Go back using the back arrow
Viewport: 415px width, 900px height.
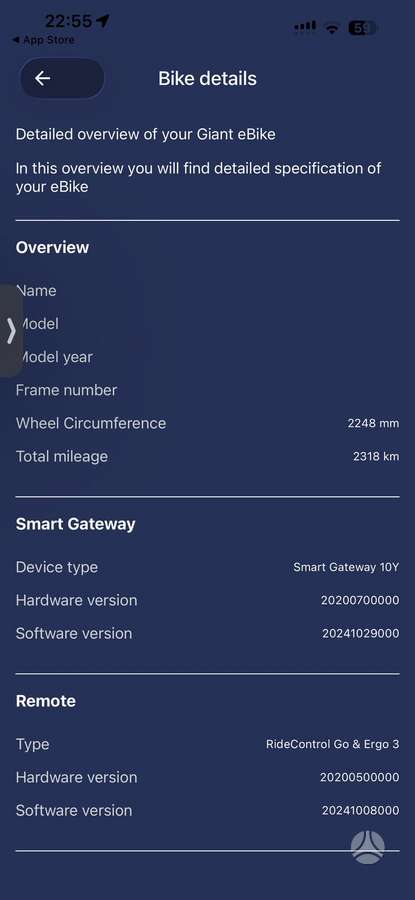(62, 79)
